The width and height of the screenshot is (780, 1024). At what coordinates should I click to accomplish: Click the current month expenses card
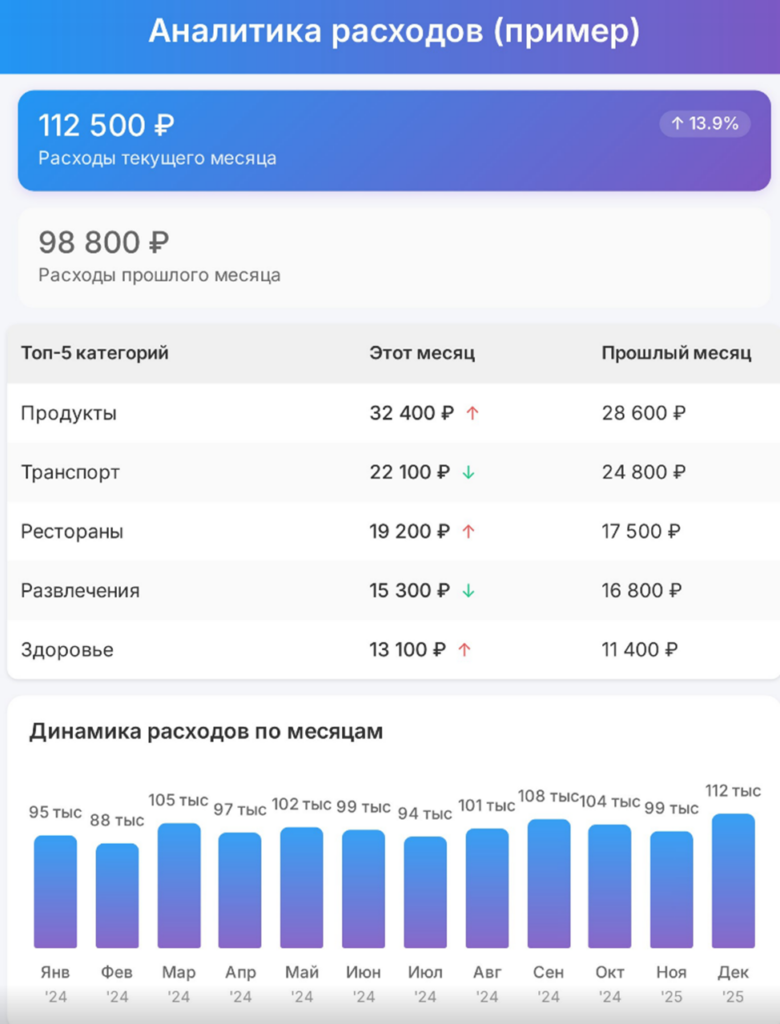click(390, 140)
